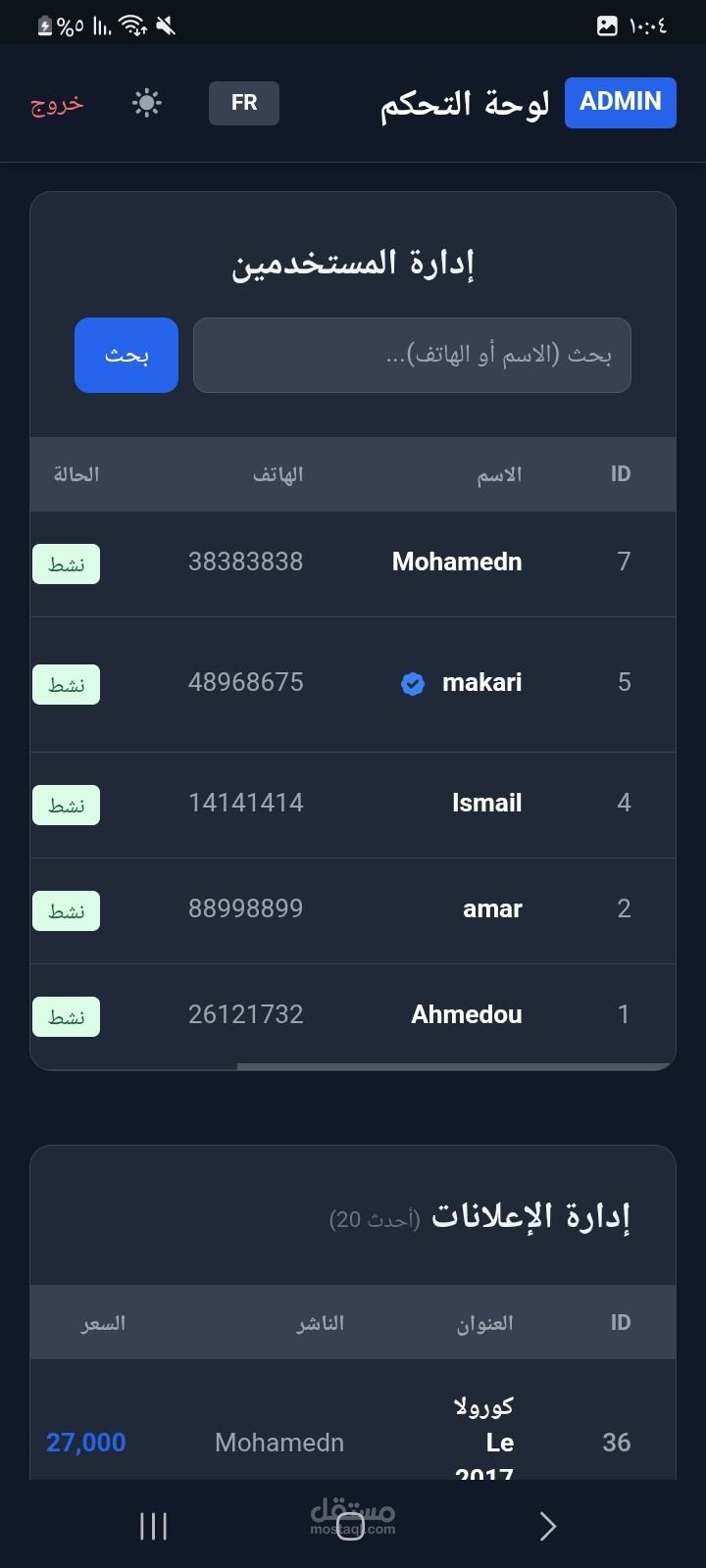This screenshot has width=706, height=1568.
Task: Tap the blue بحث search button
Action: [126, 355]
